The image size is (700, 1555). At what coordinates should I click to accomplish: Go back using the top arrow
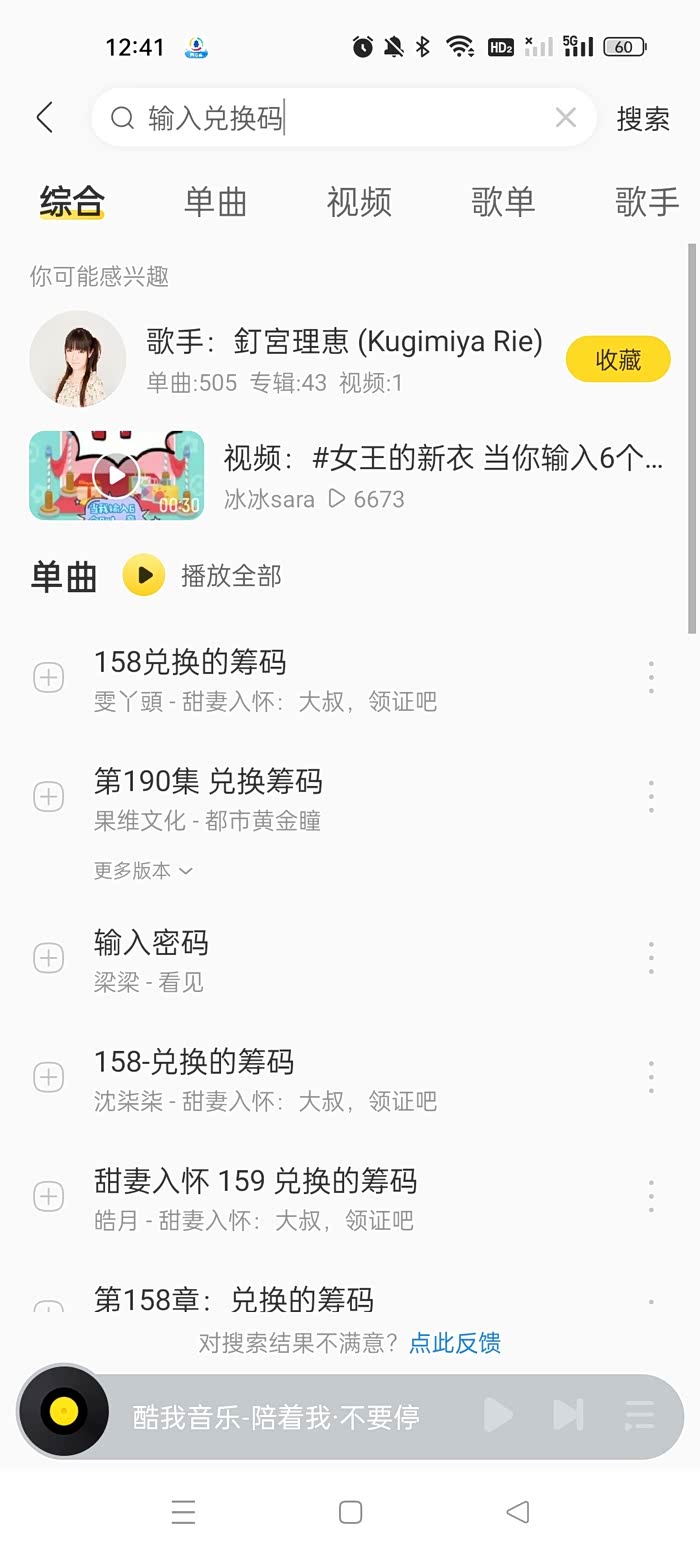(x=44, y=118)
